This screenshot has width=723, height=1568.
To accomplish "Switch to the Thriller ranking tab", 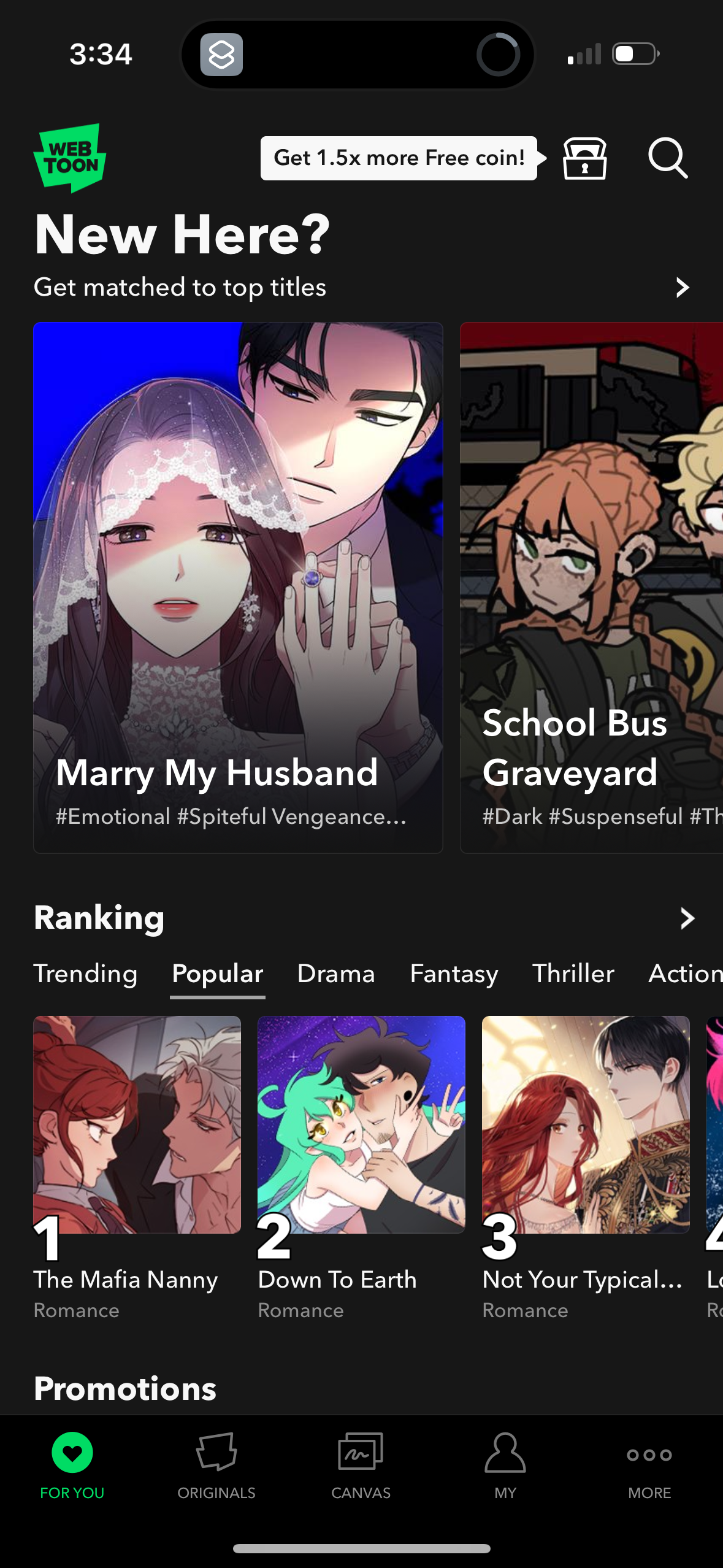I will click(572, 974).
